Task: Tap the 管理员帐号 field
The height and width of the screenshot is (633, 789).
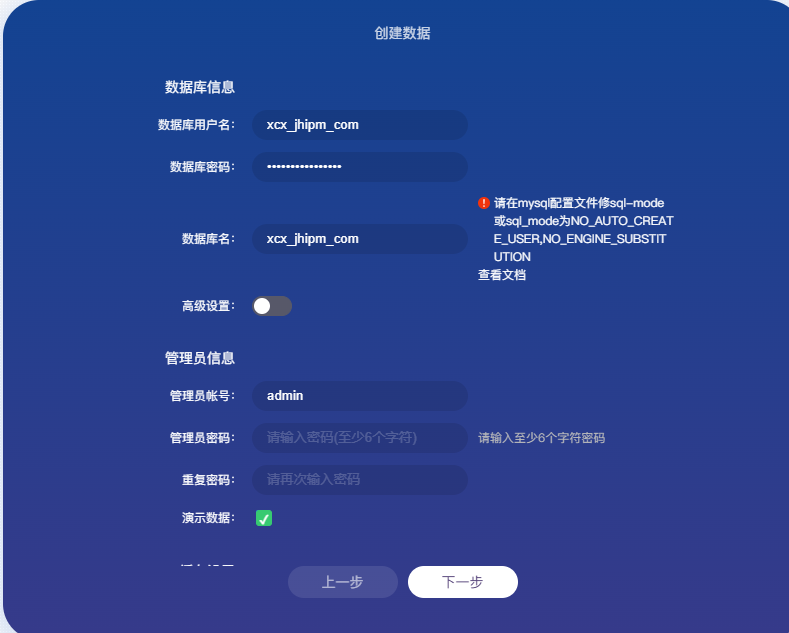Action: 359,396
